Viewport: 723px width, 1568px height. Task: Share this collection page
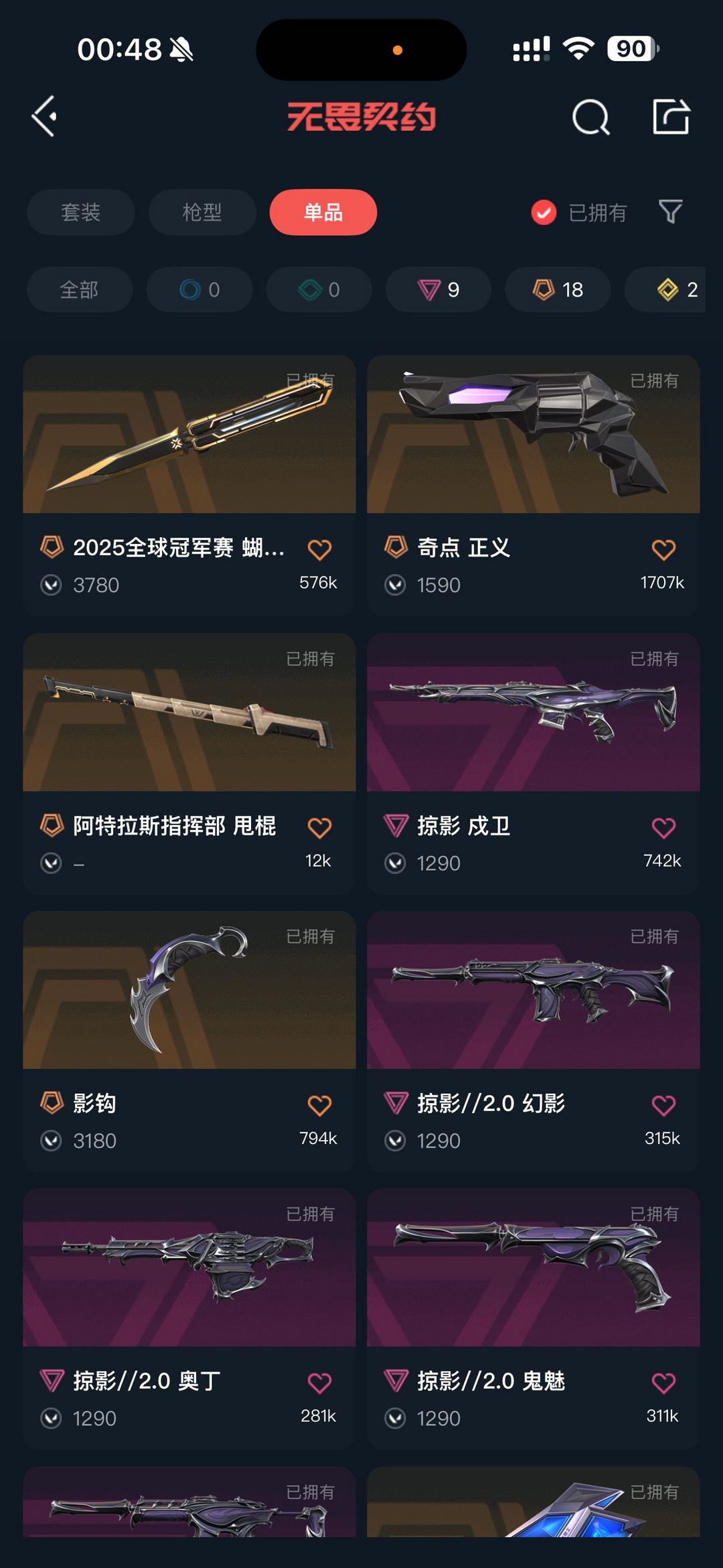(x=671, y=117)
